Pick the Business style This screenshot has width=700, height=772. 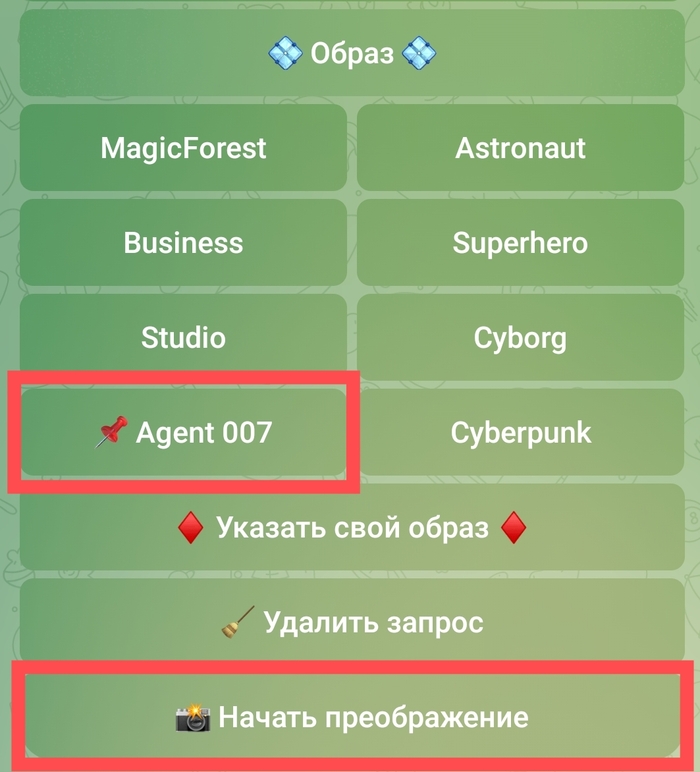click(183, 243)
